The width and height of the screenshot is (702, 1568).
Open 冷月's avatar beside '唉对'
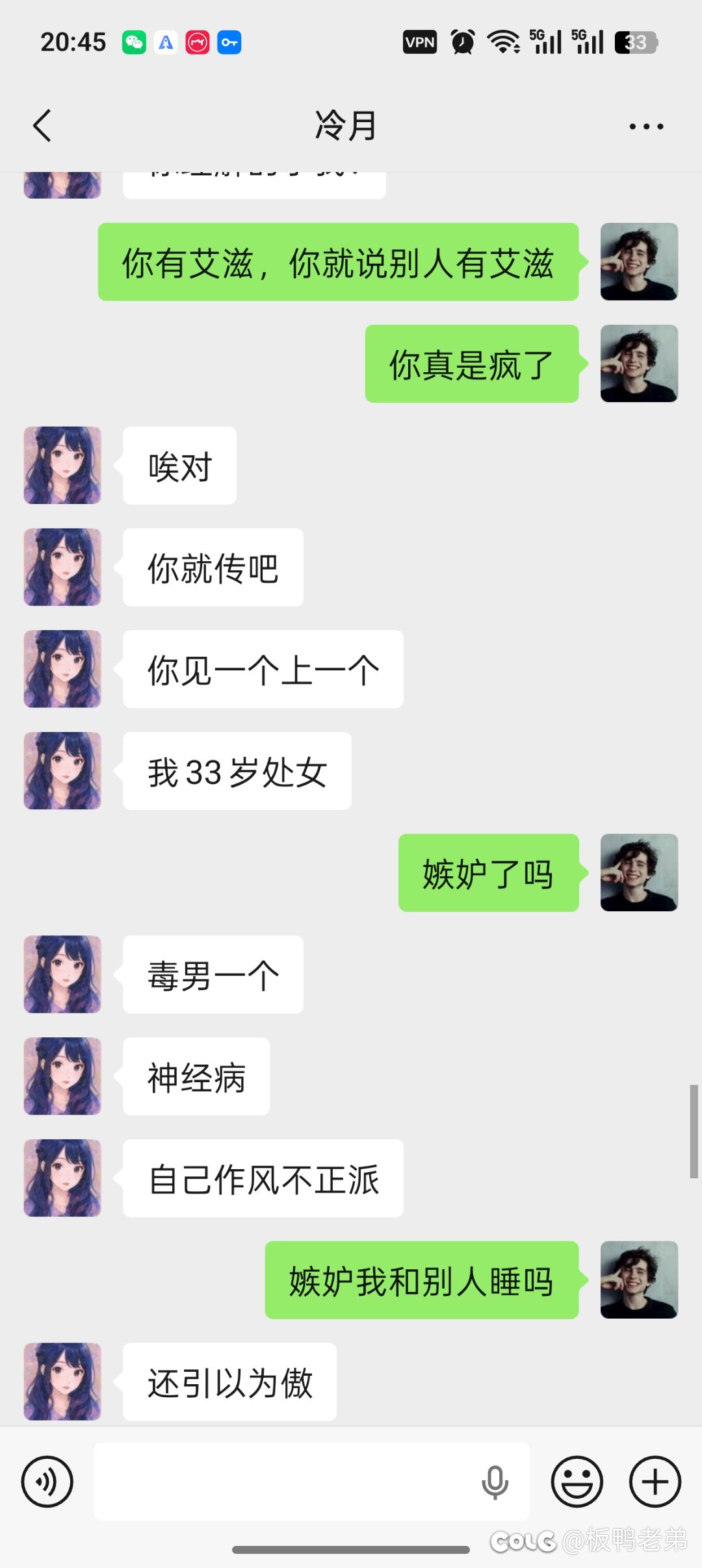(x=62, y=465)
